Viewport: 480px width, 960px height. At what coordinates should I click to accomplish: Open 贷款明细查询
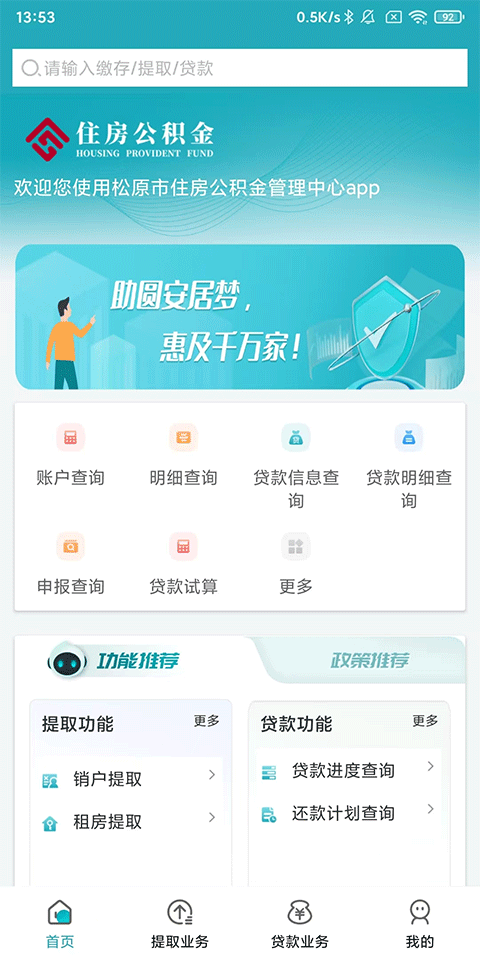(x=409, y=467)
